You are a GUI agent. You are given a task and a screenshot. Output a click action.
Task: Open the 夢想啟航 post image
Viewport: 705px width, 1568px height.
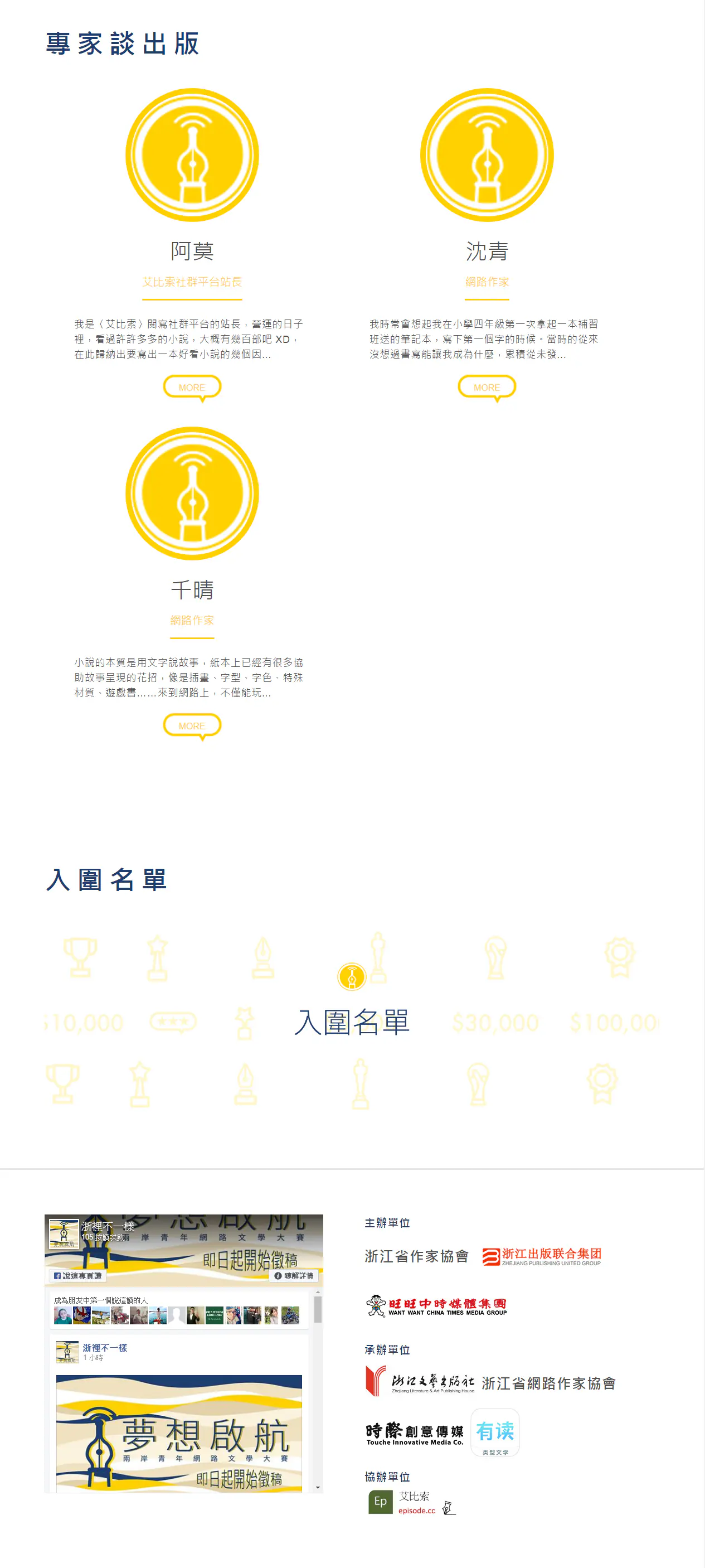tap(179, 1433)
